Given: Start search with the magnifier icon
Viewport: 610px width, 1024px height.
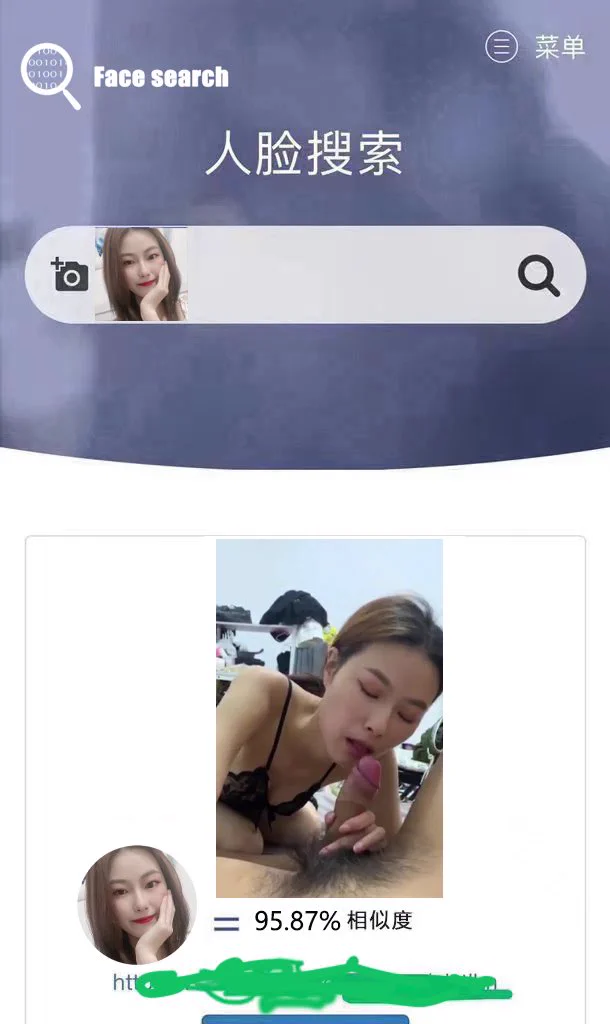Looking at the screenshot, I should click(x=538, y=275).
